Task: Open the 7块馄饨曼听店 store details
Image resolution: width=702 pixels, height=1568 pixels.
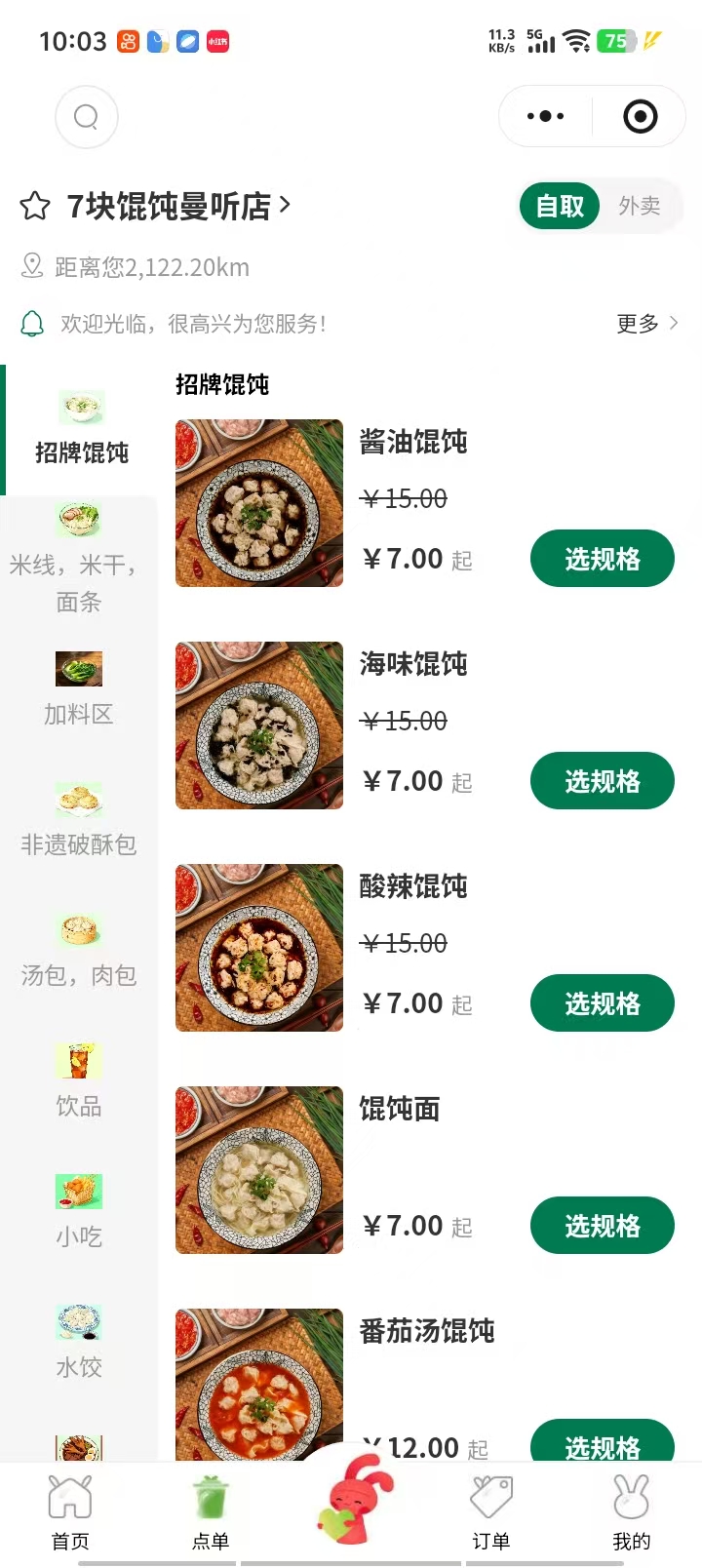Action: (177, 206)
